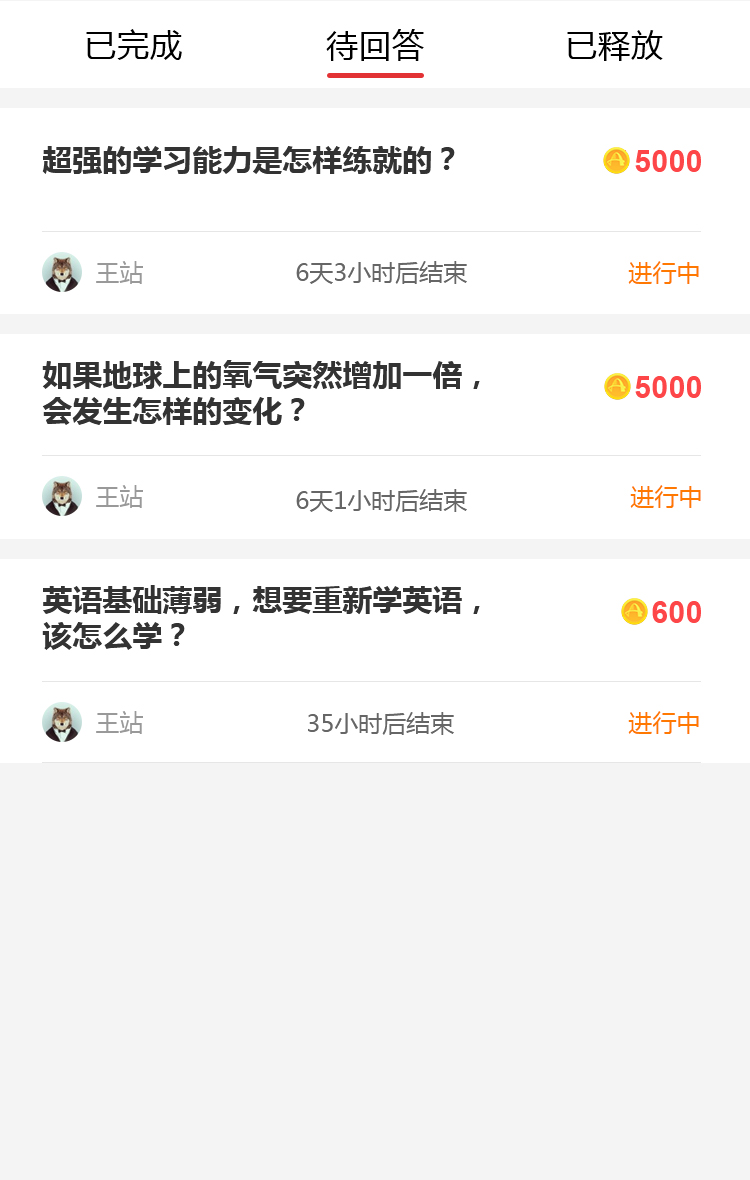The width and height of the screenshot is (750, 1180).
Task: Open question 超强的学习能力是怎样练就的
Action: [x=250, y=161]
